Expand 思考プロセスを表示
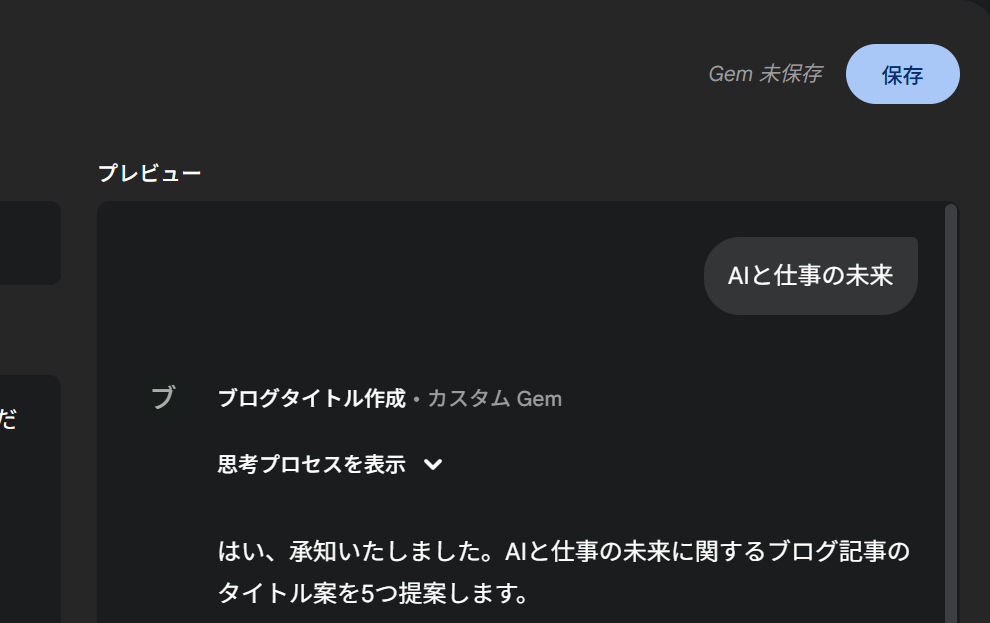Viewport: 990px width, 623px height. 330,464
